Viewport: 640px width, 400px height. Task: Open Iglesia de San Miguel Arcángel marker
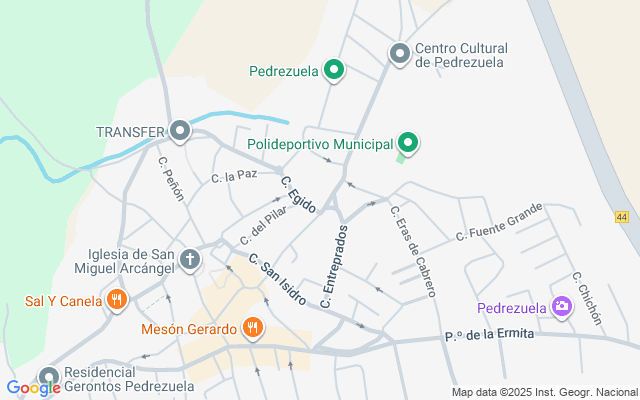[x=190, y=261]
